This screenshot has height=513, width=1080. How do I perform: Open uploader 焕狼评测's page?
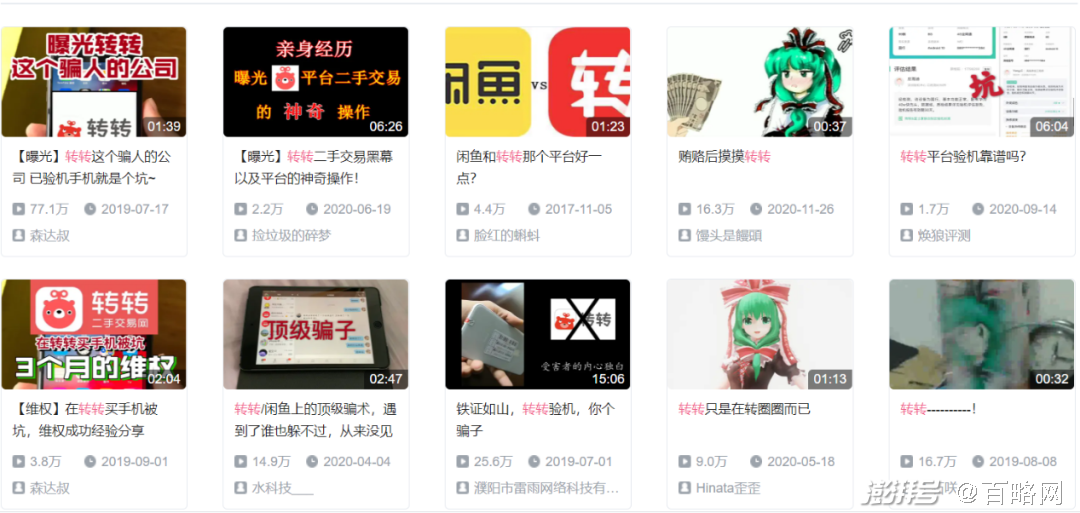pyautogui.click(x=944, y=236)
